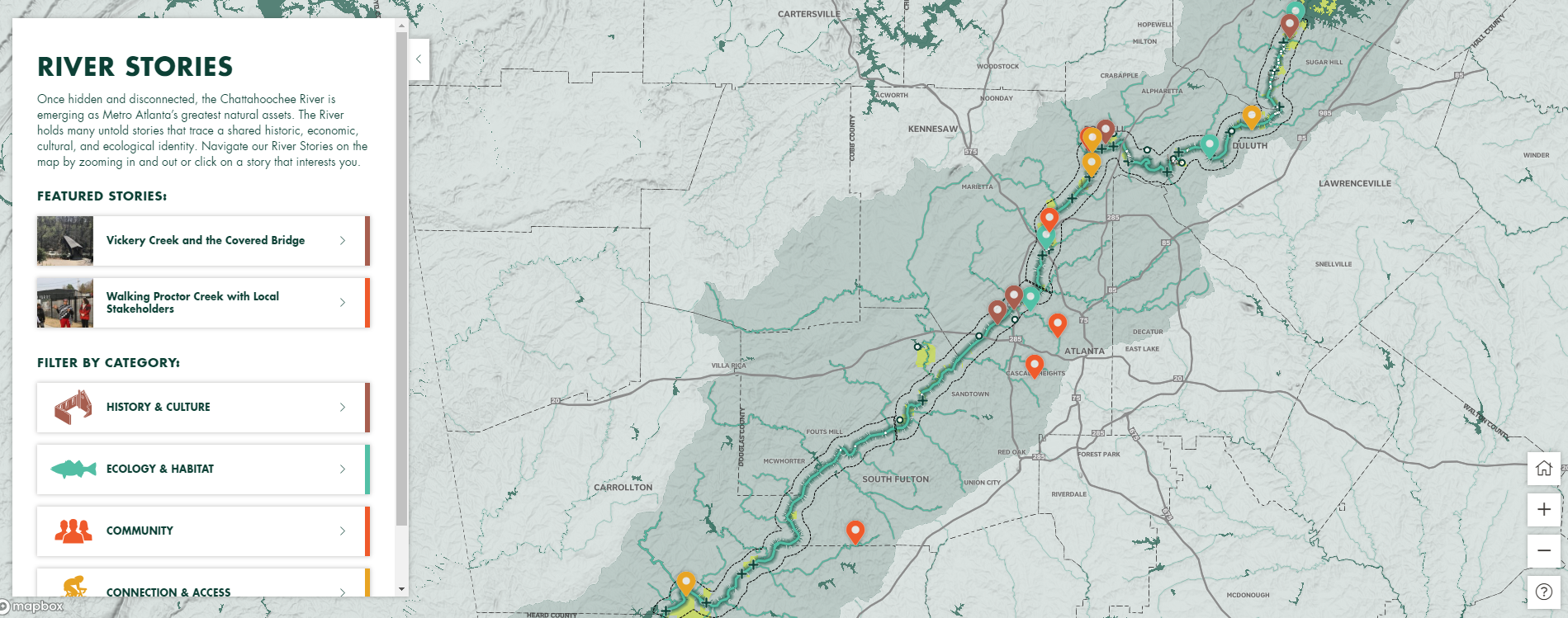The width and height of the screenshot is (1568, 618).
Task: Reset map to home view
Action: click(1543, 469)
